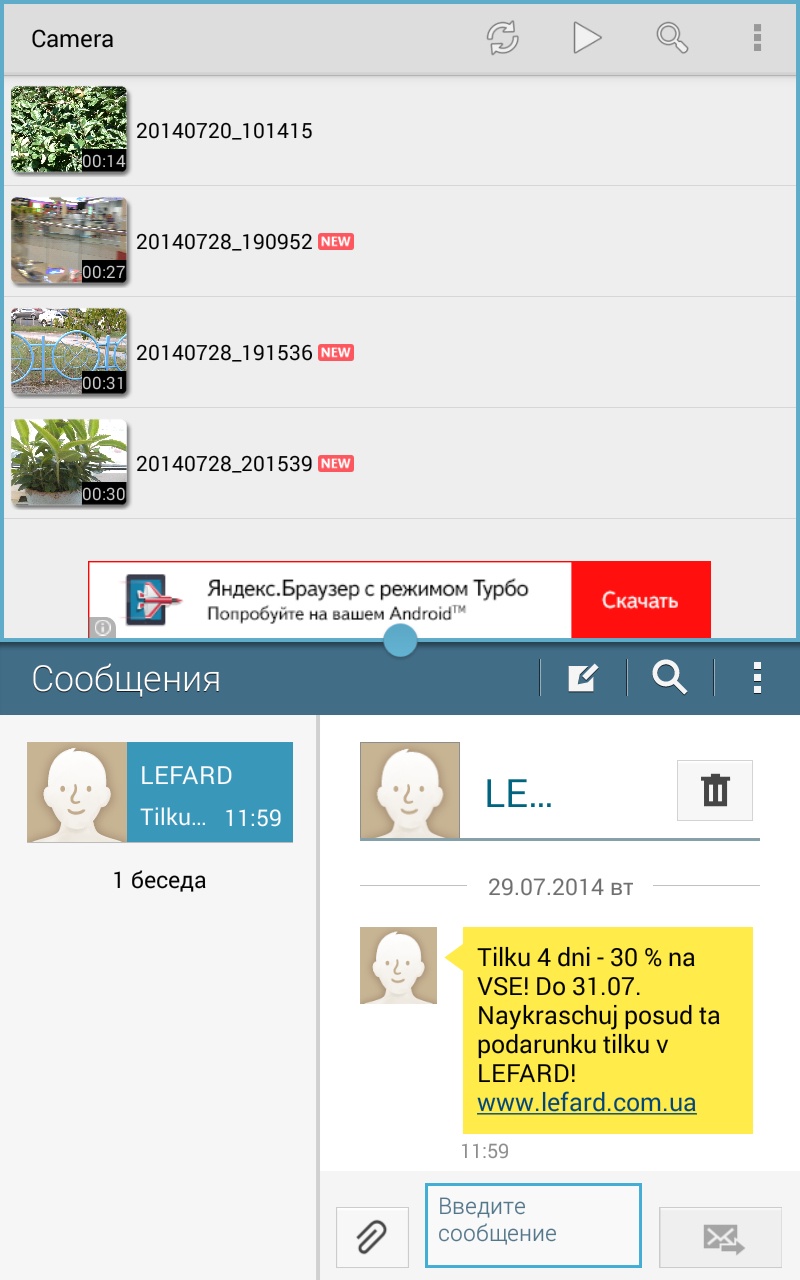Refresh the Camera video list

(x=503, y=38)
